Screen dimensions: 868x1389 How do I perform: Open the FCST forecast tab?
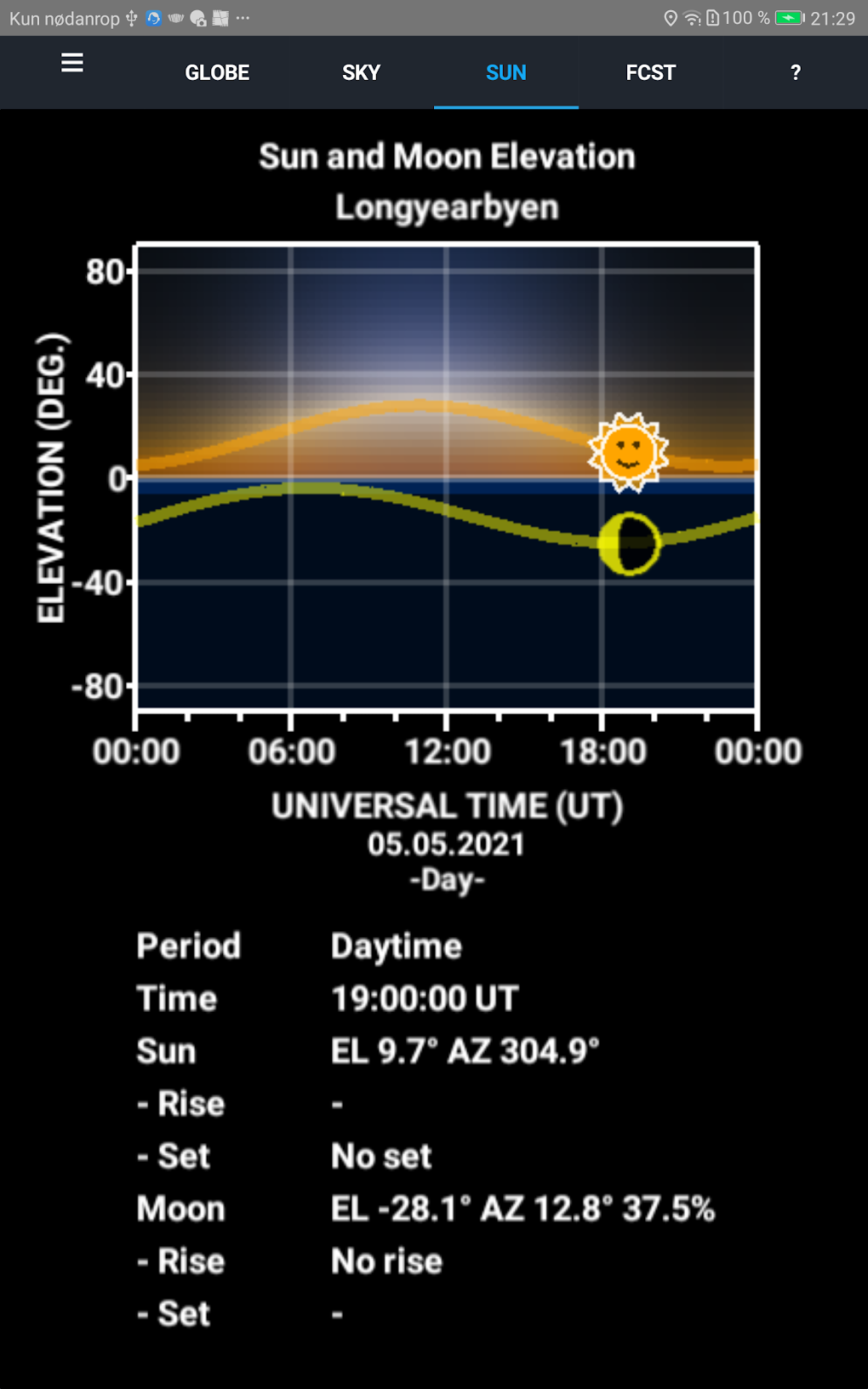point(651,72)
